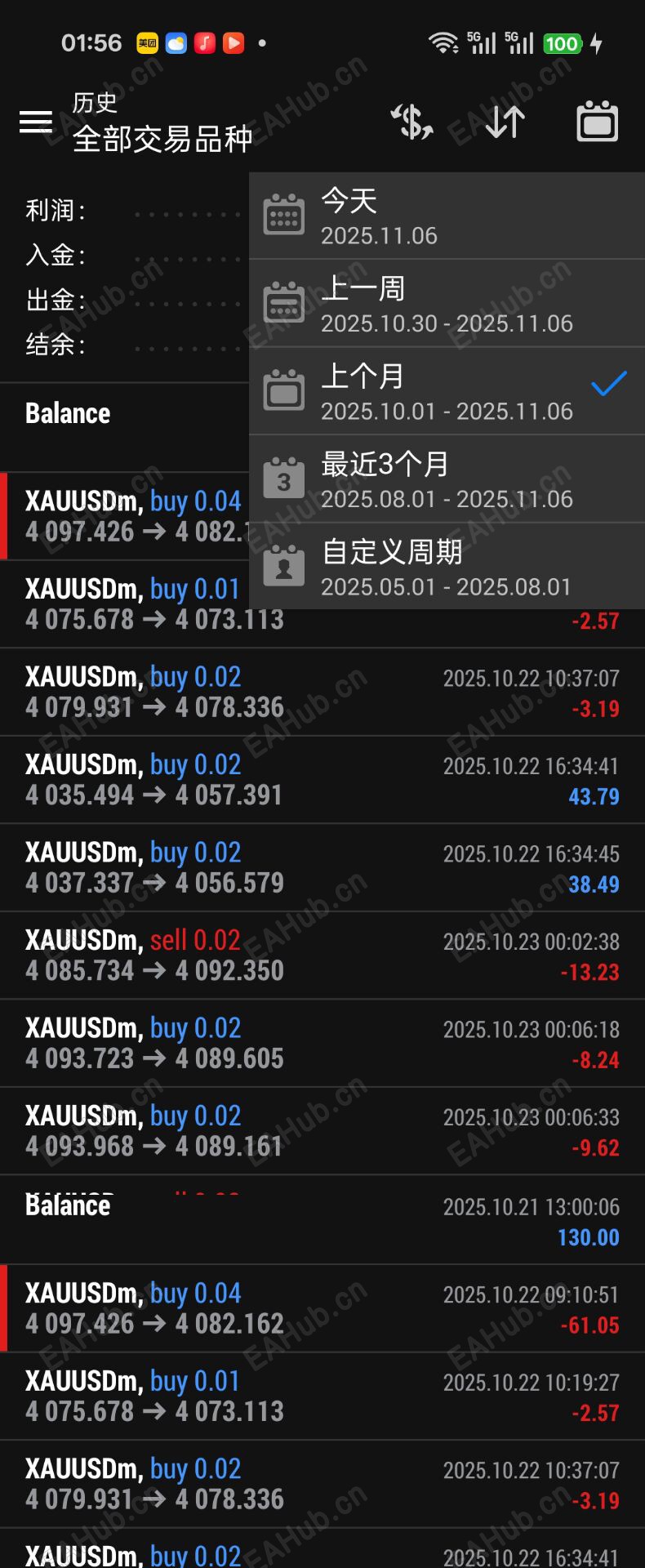The image size is (645, 1568).
Task: Open the buy trade with 43.79 profit
Action: tap(322, 780)
